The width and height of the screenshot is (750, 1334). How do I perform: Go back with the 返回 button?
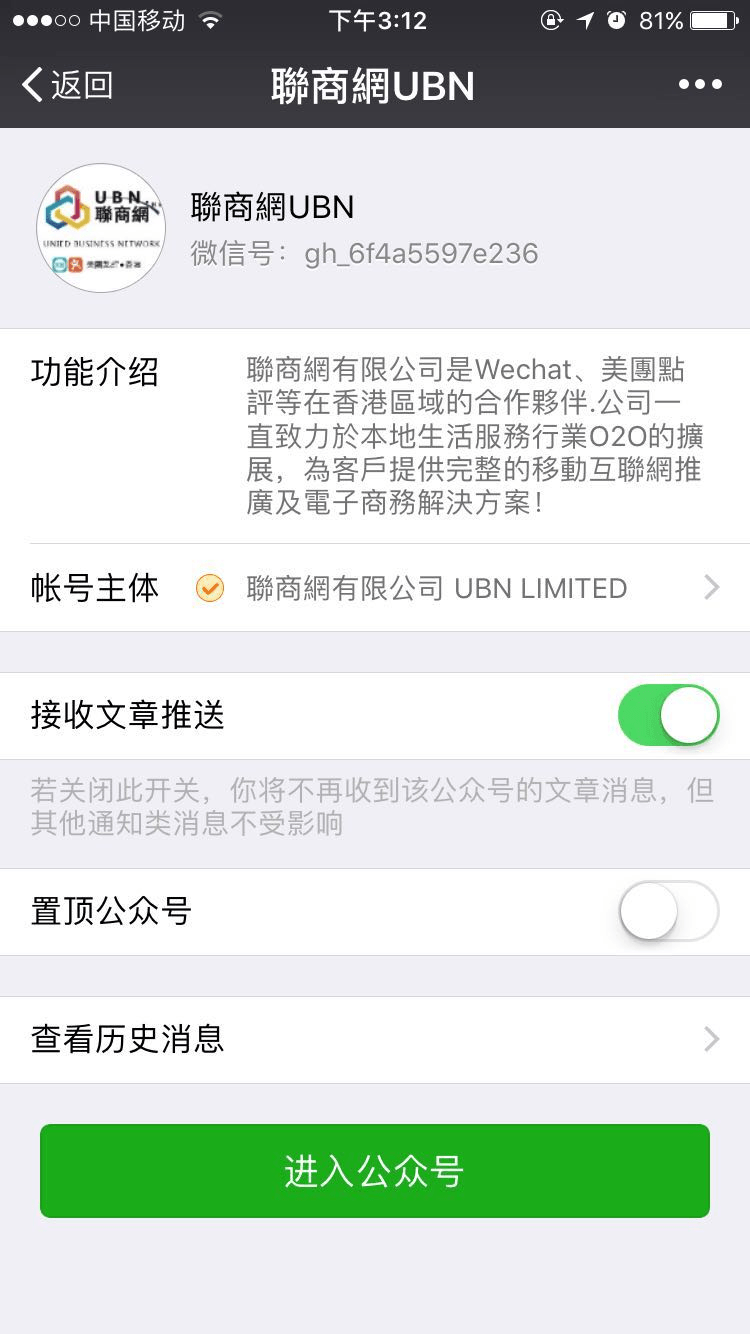coord(67,85)
